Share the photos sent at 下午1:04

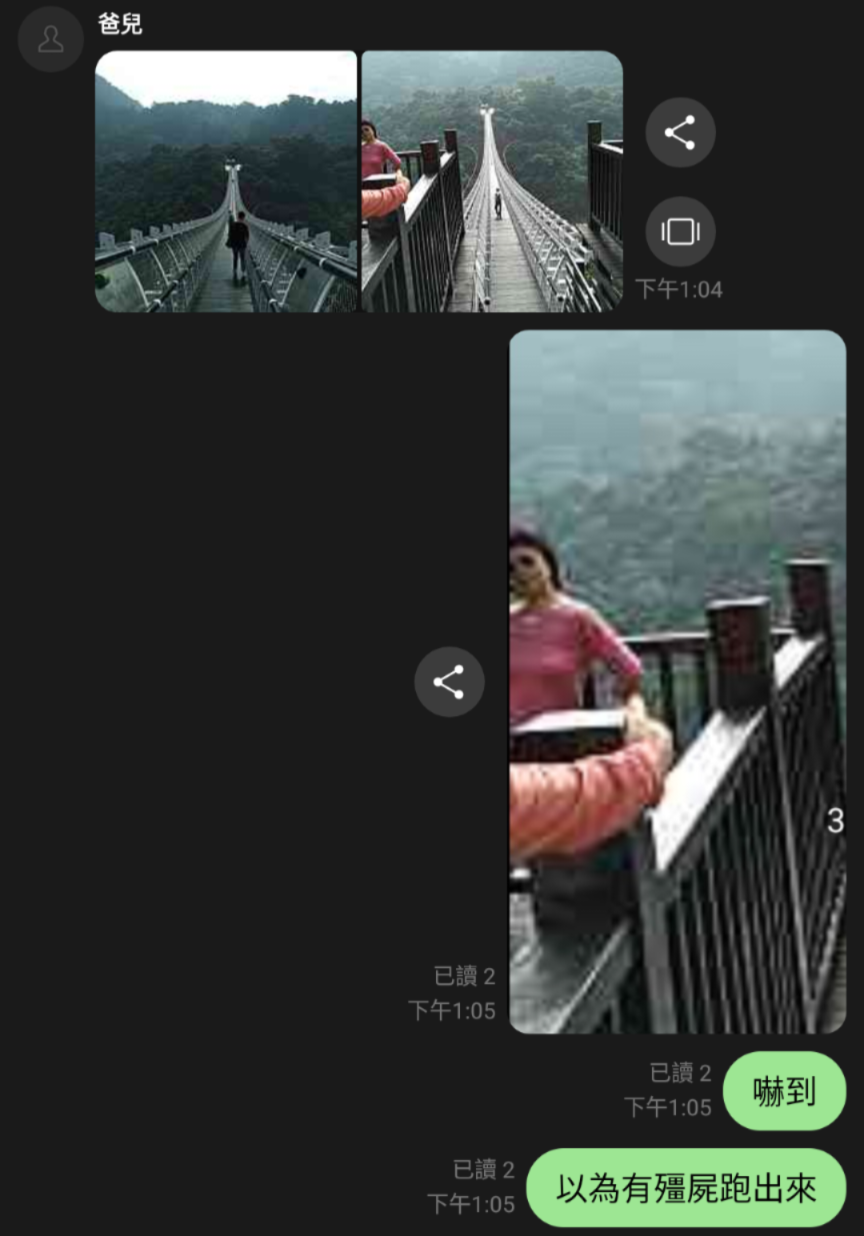click(x=680, y=132)
